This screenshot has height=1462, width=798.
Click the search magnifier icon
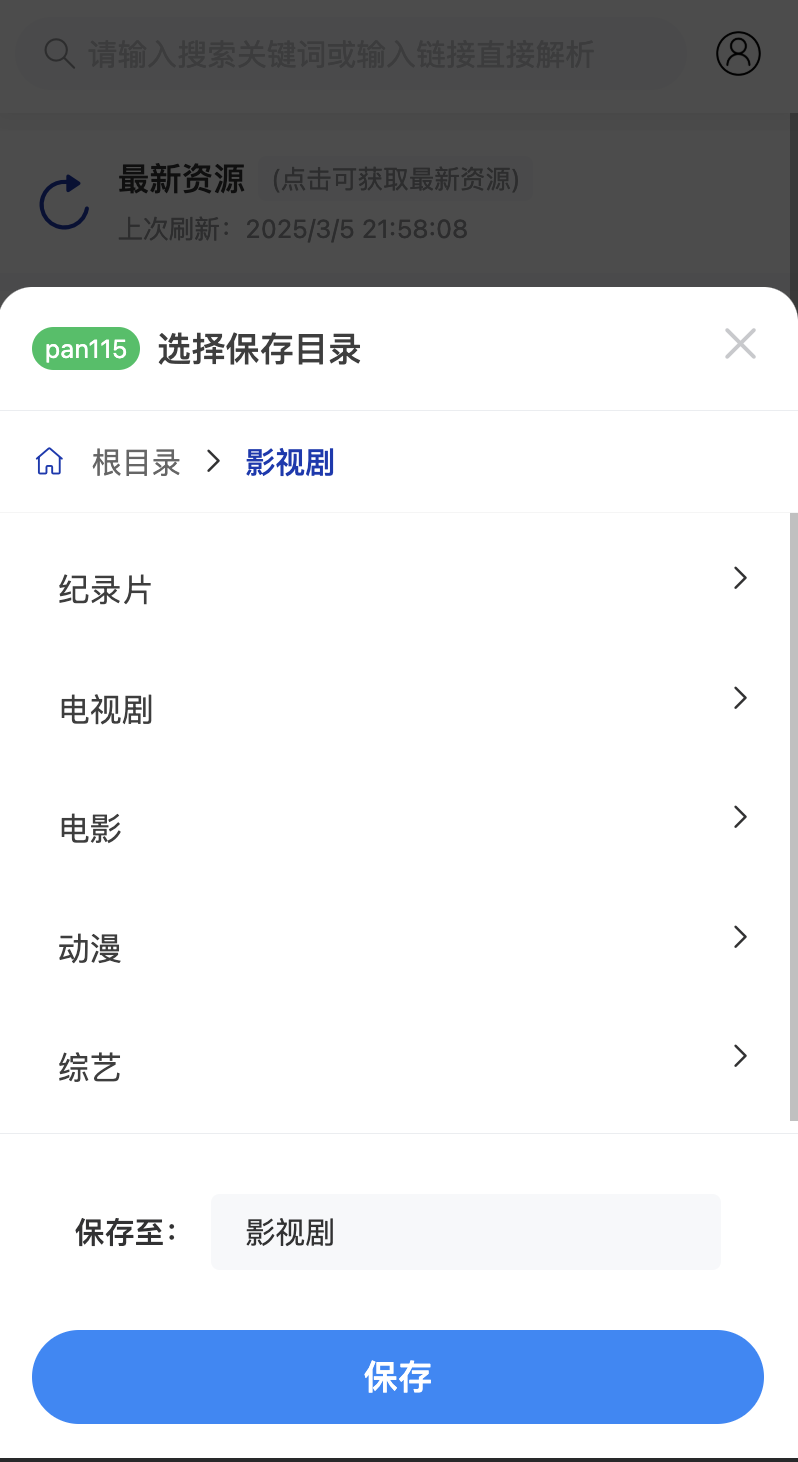tap(58, 54)
